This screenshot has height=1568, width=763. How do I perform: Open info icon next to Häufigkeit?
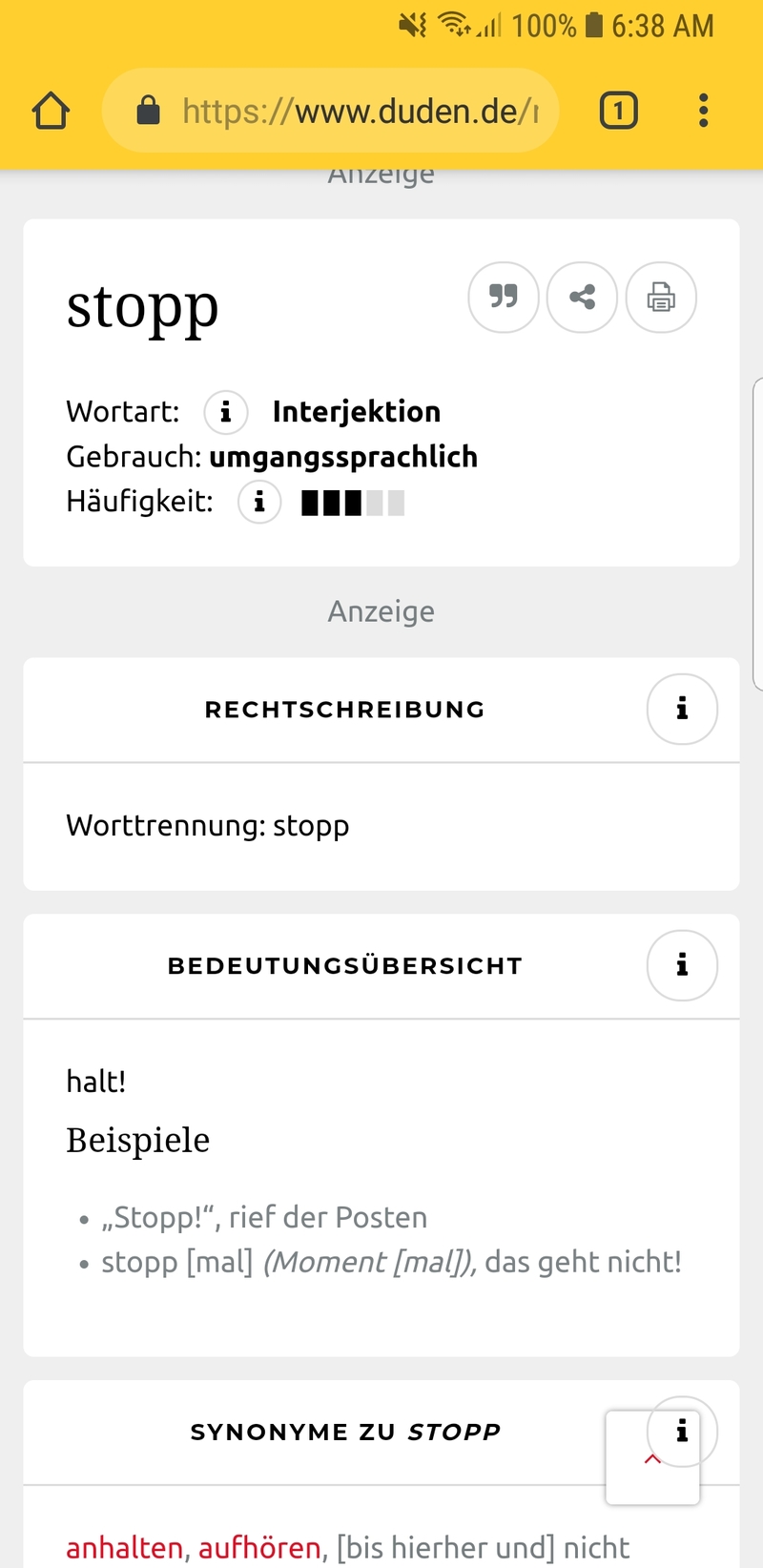[x=258, y=502]
